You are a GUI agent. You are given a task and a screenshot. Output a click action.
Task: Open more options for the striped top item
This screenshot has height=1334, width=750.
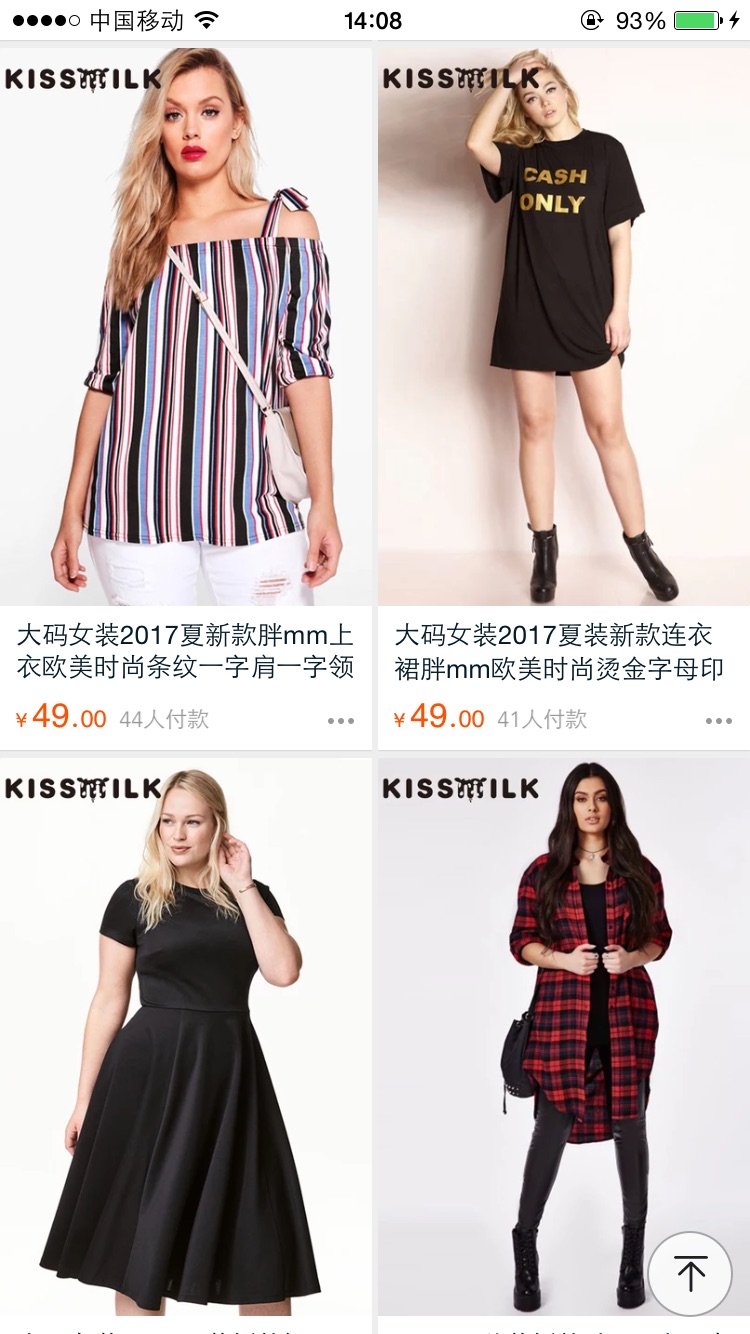tap(341, 720)
